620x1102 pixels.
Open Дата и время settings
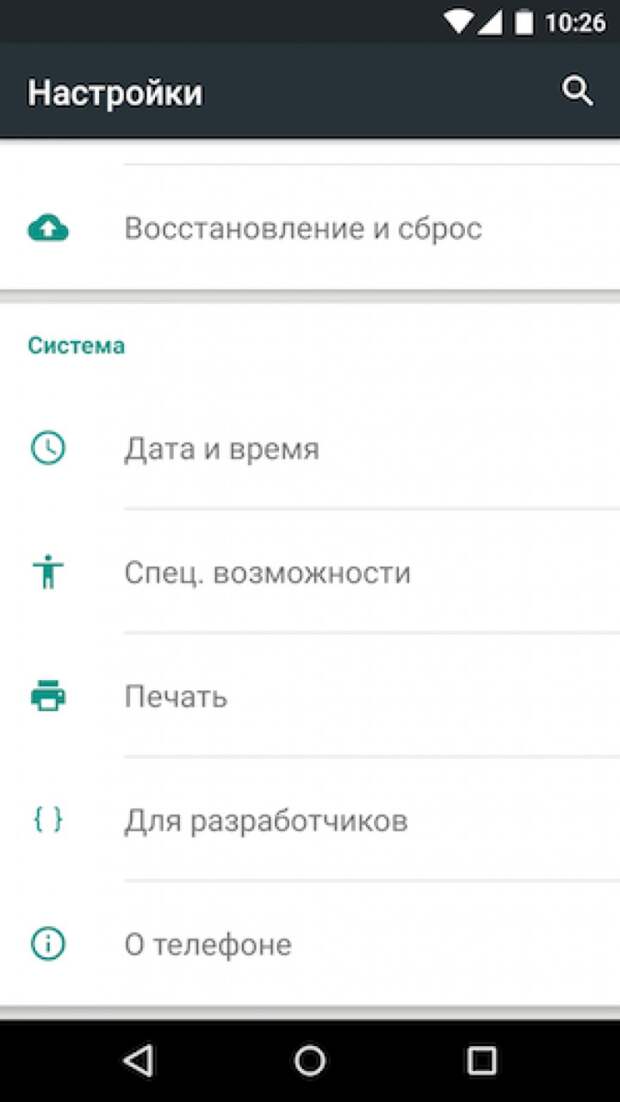222,449
